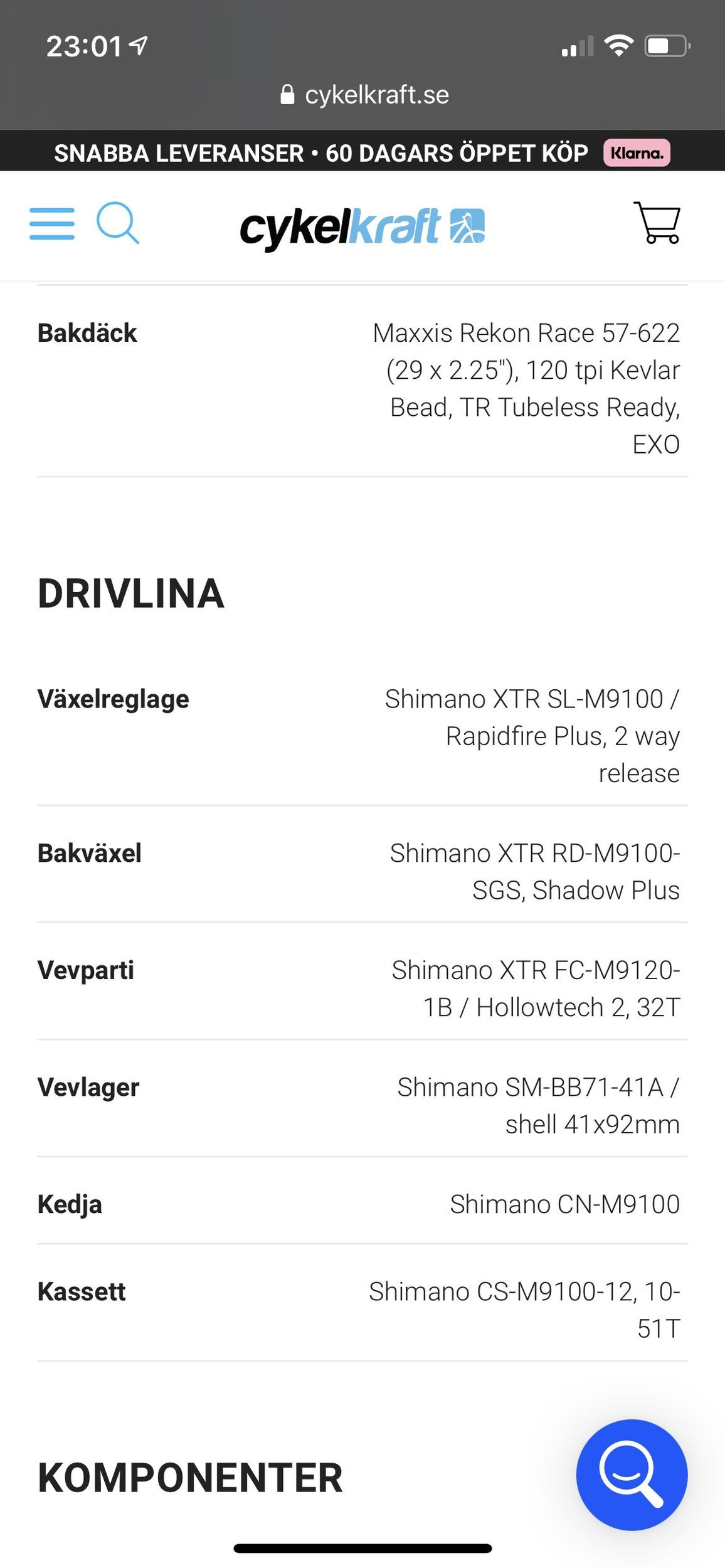Viewport: 725px width, 1568px height.
Task: Tap the cykelkraft.se address bar
Action: click(x=364, y=95)
